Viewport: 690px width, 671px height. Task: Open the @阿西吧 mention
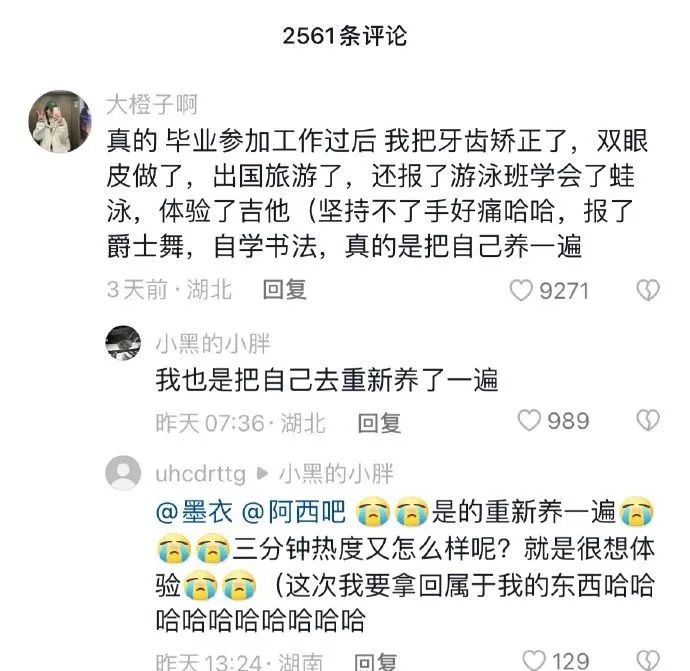point(295,512)
